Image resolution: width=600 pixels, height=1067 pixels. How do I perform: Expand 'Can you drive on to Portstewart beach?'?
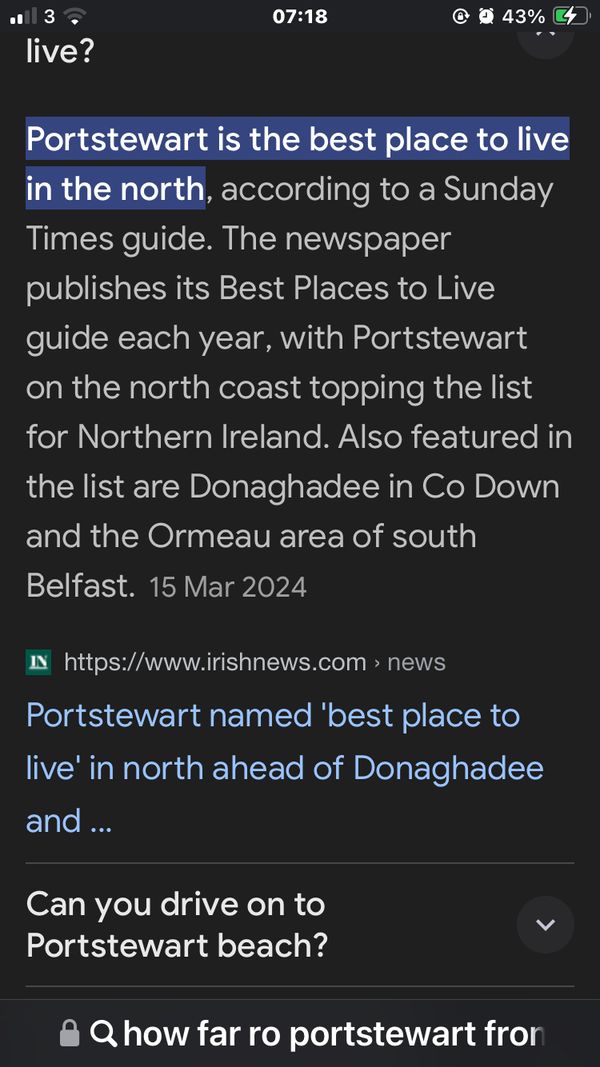point(545,925)
